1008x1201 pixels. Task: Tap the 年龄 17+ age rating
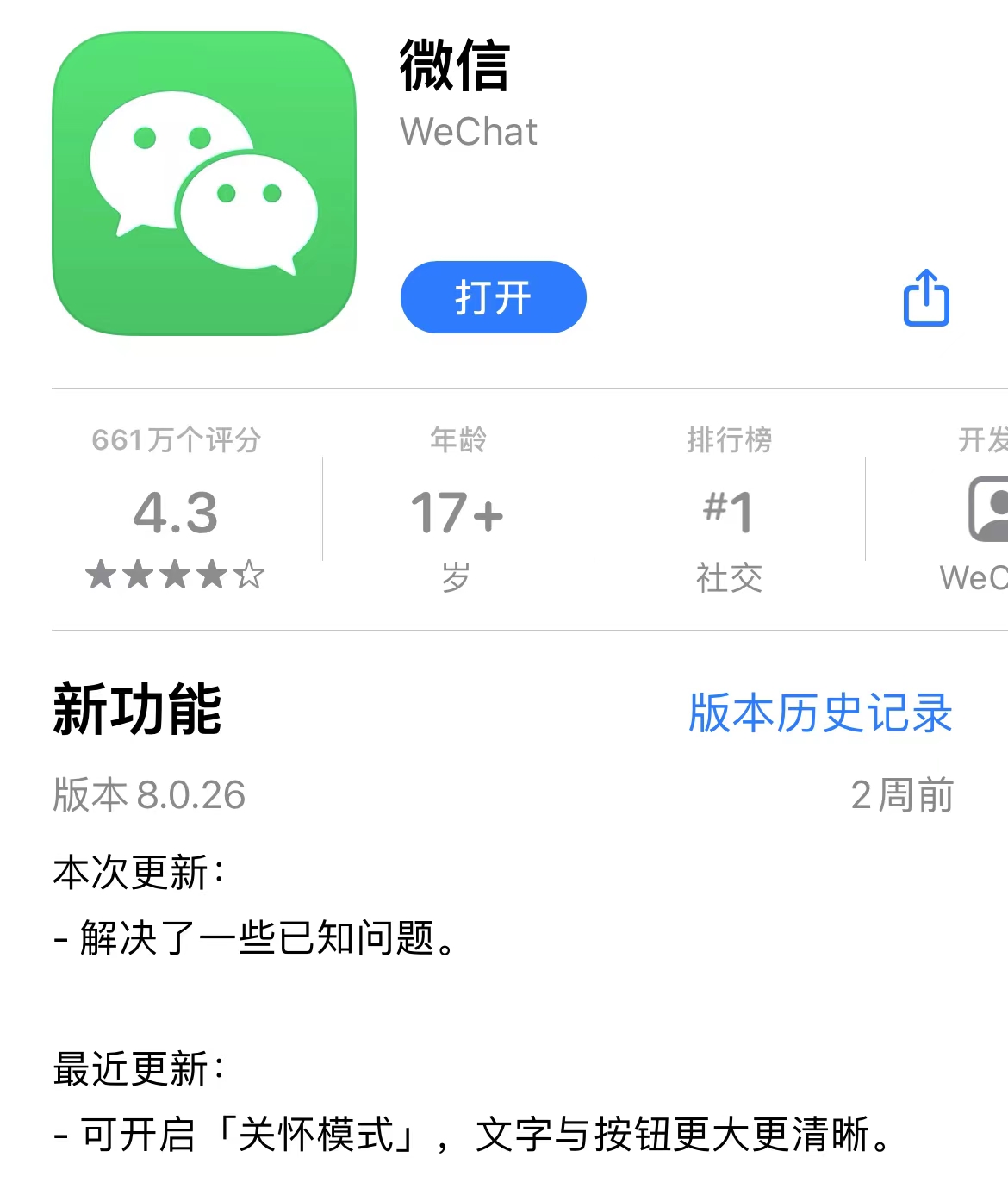coord(457,513)
